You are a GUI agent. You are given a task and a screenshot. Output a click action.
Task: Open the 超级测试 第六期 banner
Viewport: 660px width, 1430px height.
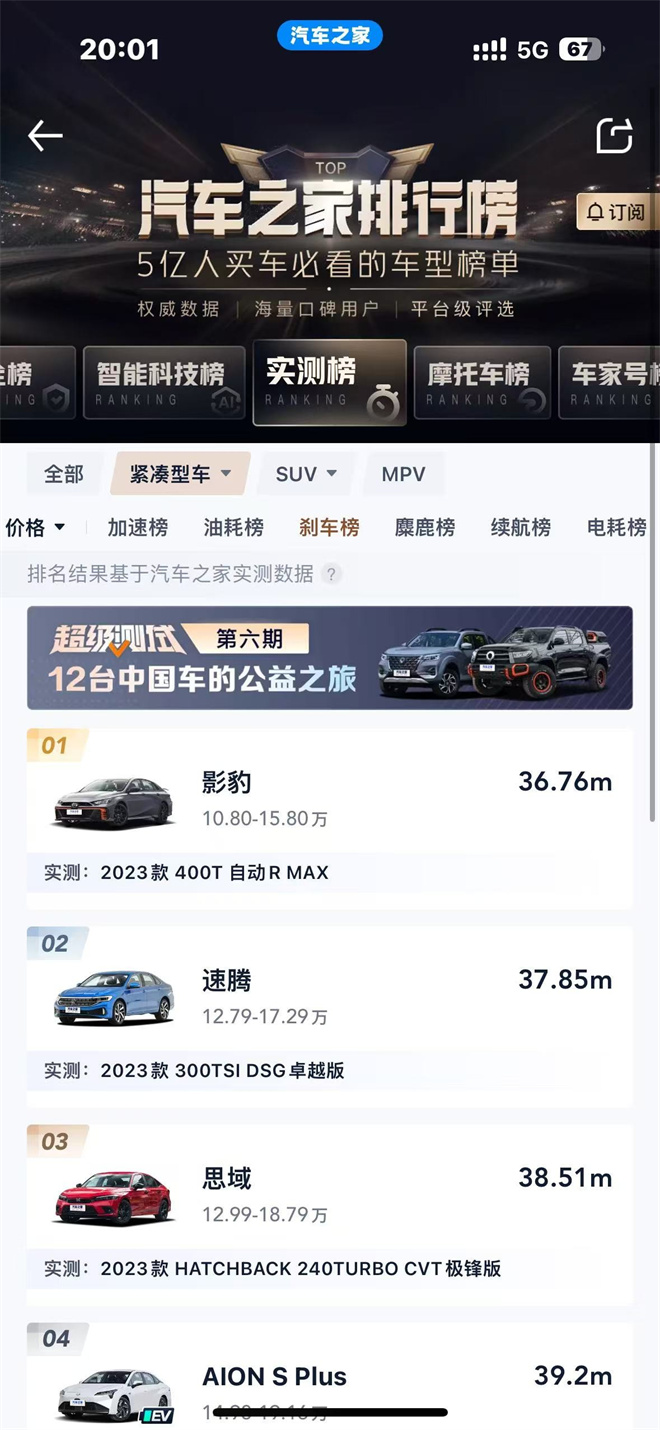(x=330, y=657)
